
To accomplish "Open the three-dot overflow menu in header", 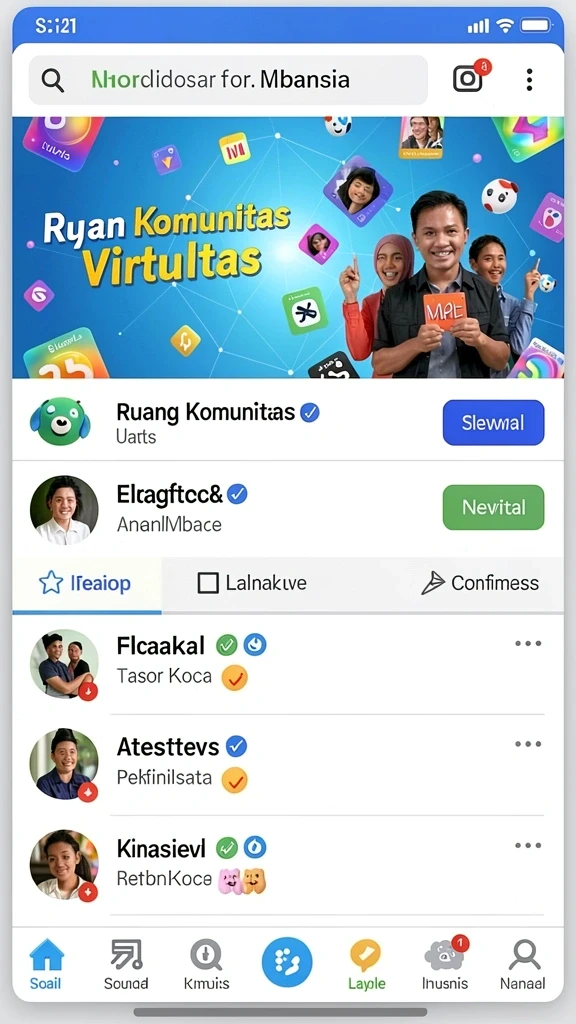I will 529,80.
